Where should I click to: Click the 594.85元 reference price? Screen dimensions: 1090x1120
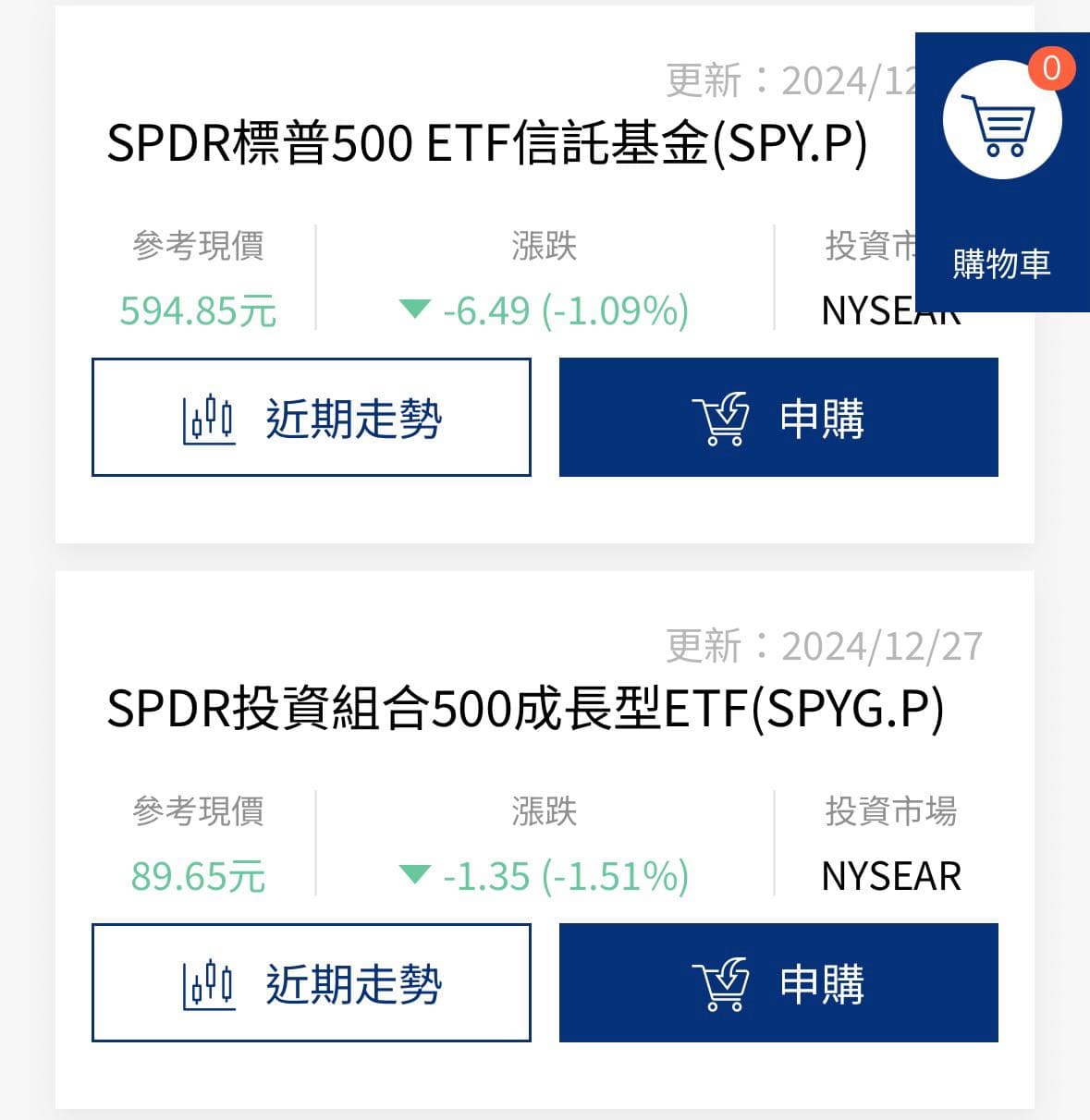click(x=200, y=311)
